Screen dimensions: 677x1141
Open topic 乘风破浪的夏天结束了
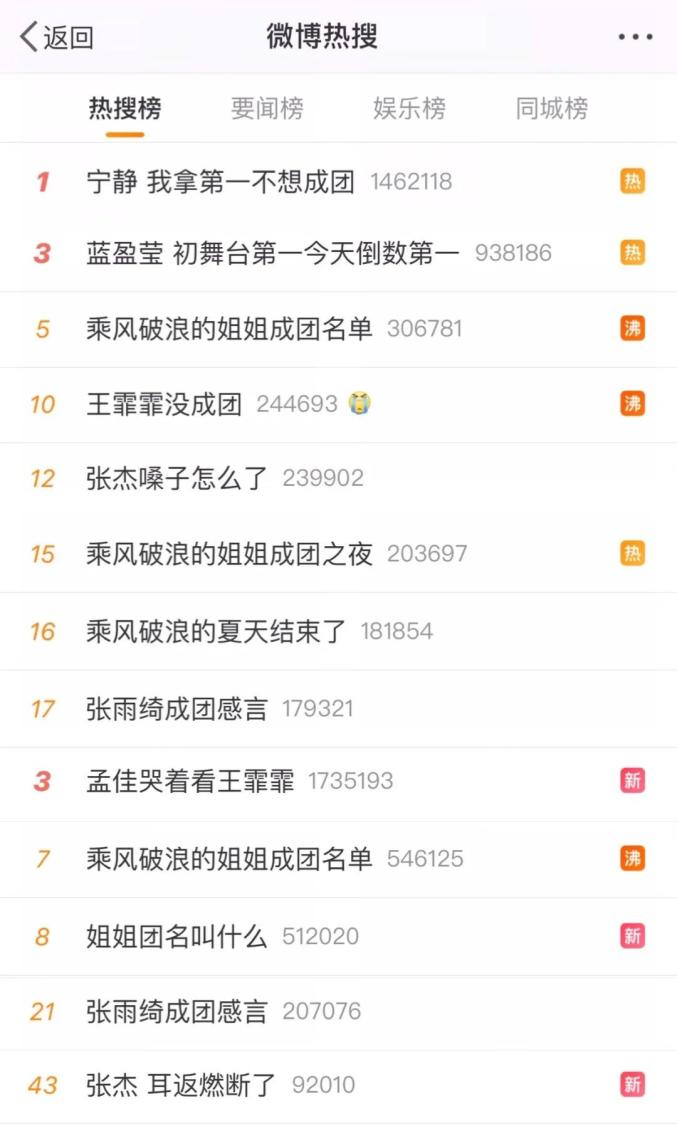(x=216, y=631)
